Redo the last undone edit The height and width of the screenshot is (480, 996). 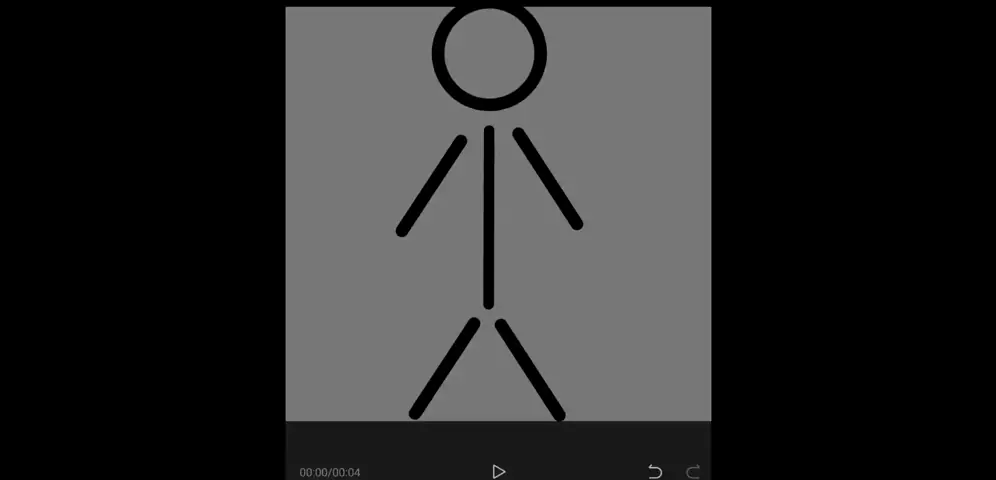[x=692, y=471]
